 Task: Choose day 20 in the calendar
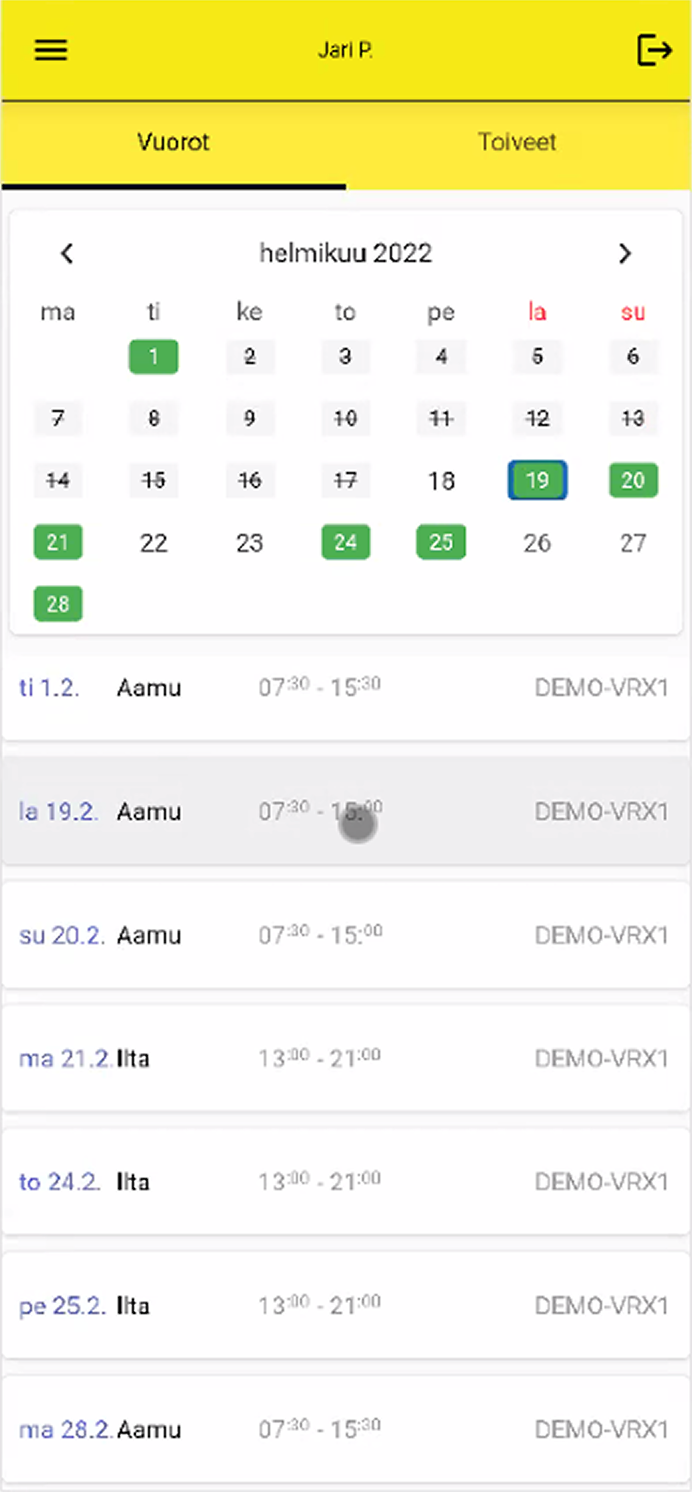tap(633, 481)
